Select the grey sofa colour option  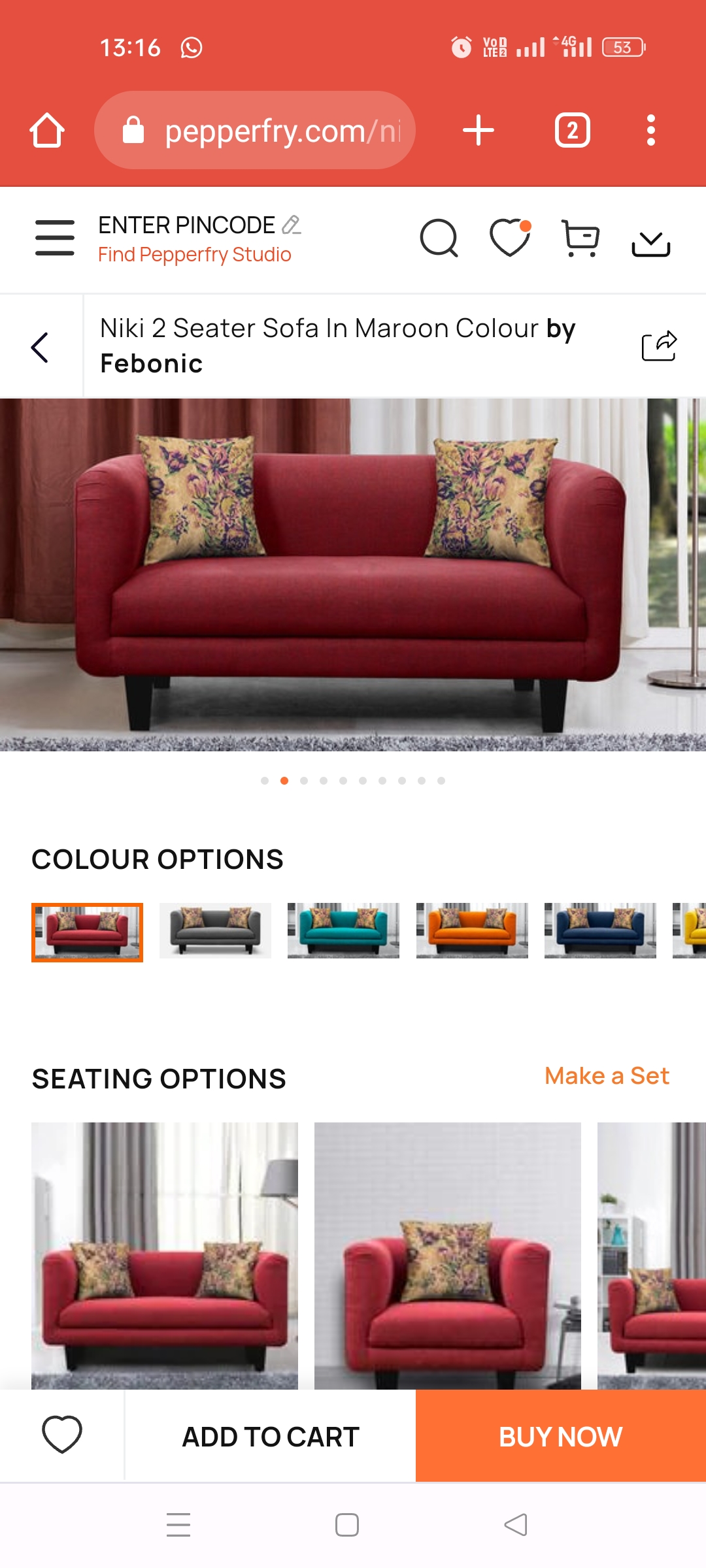tap(215, 930)
